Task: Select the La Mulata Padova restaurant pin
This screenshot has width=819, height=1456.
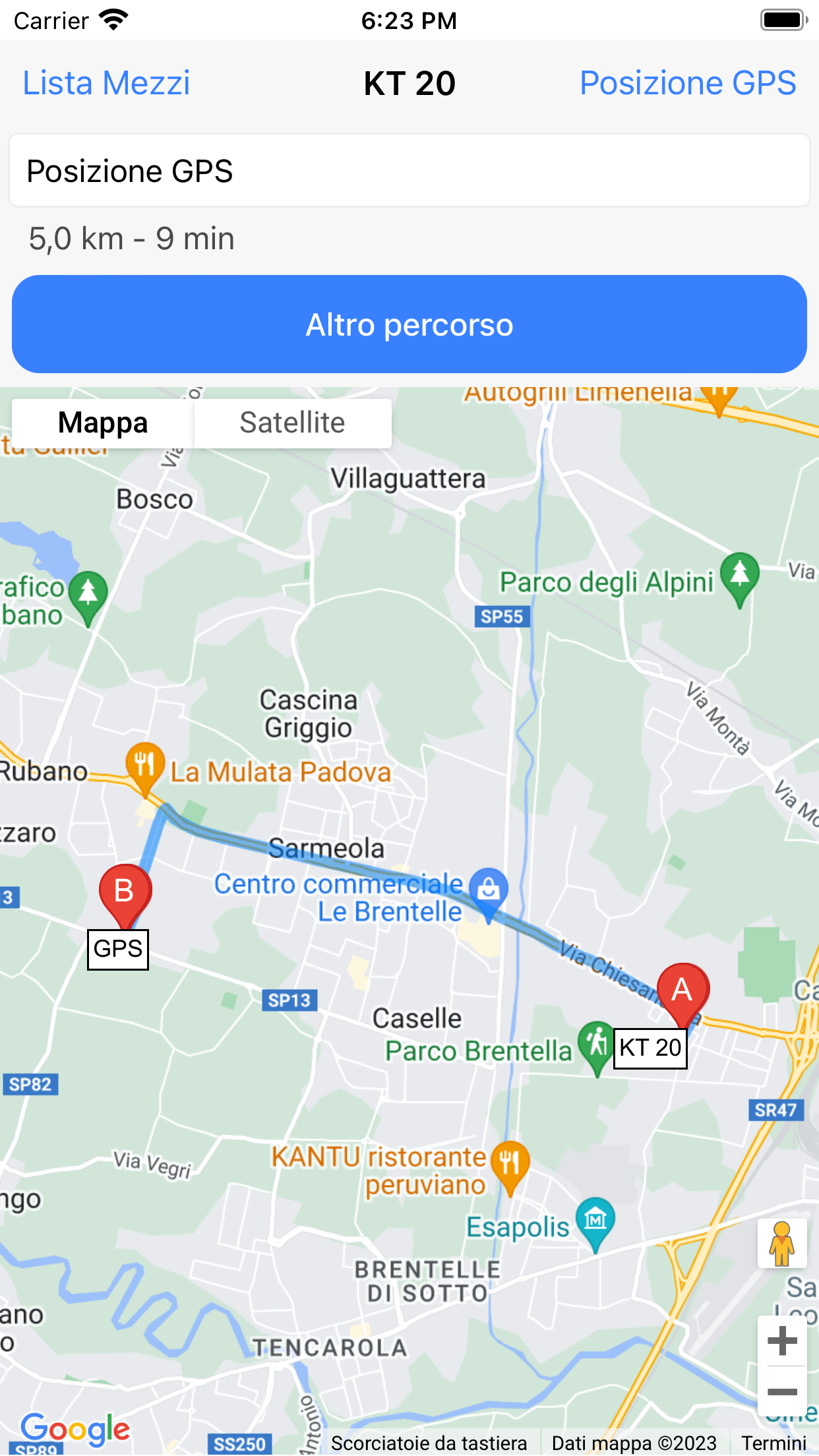Action: click(x=145, y=766)
